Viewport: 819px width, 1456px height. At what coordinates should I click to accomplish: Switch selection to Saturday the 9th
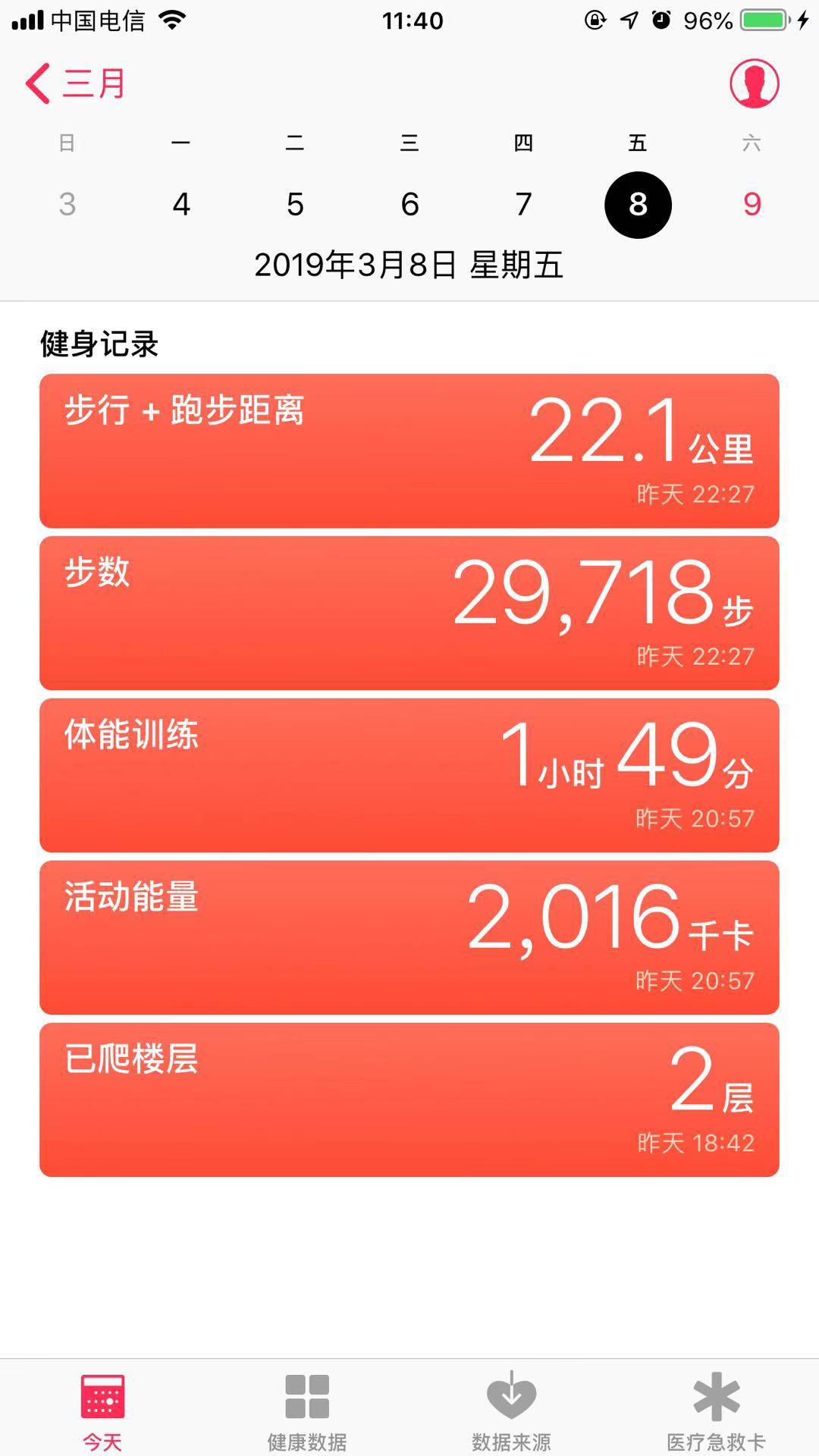(752, 204)
